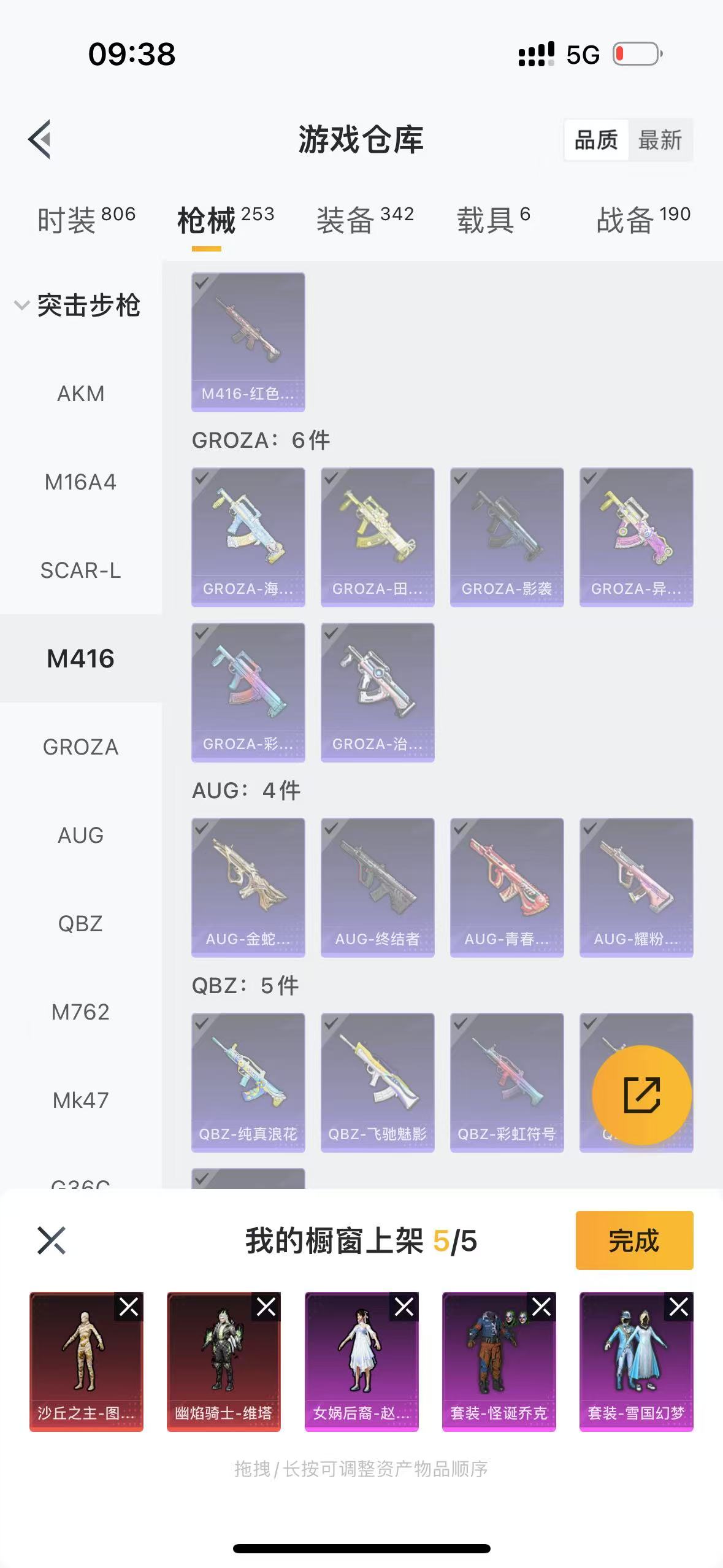This screenshot has width=723, height=1568.
Task: Remove 套装-雪国幻梦 from showcase
Action: point(679,1307)
